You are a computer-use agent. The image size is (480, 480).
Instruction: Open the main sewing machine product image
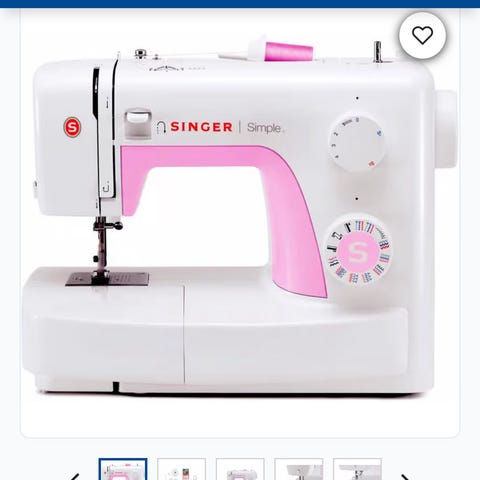click(240, 222)
